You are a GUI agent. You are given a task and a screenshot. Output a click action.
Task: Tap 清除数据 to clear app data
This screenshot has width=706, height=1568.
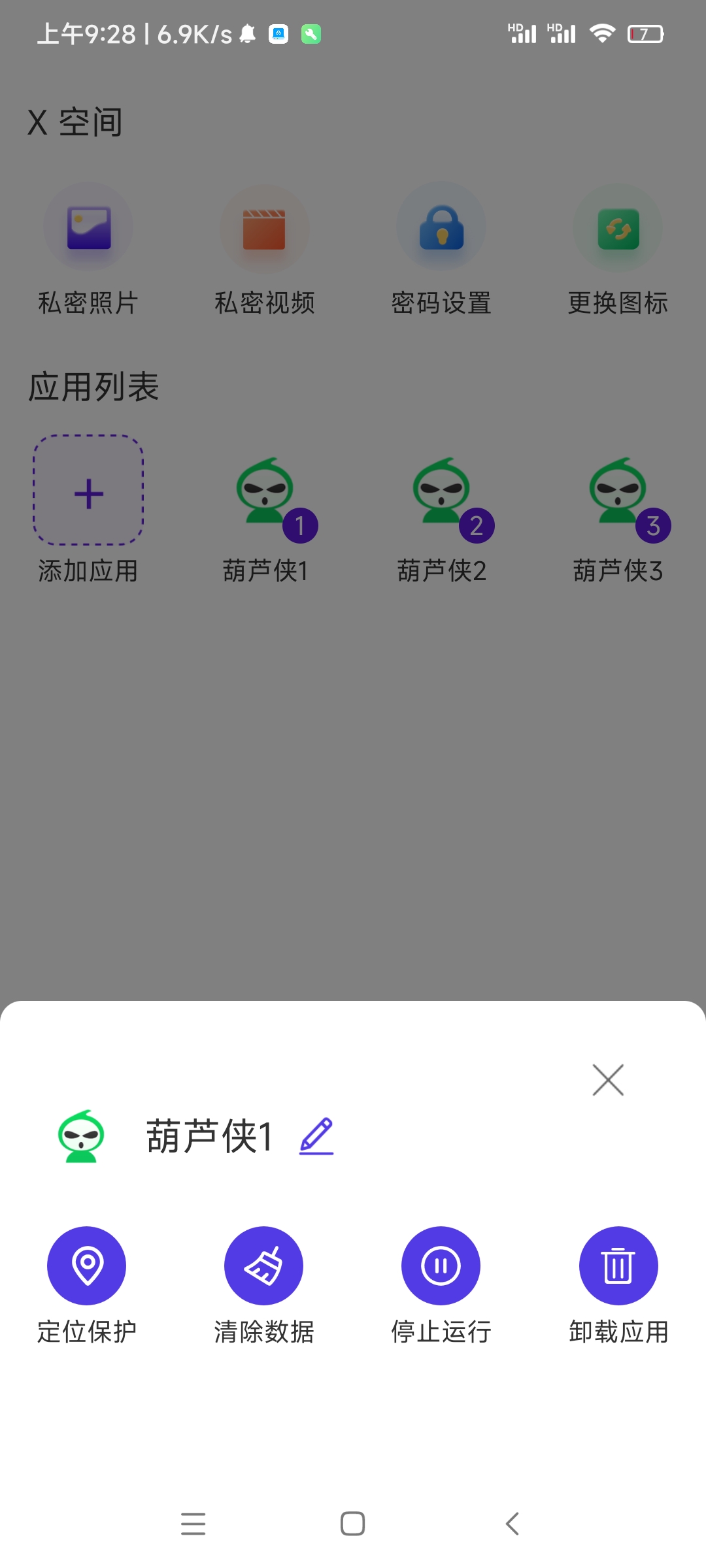tap(263, 1266)
